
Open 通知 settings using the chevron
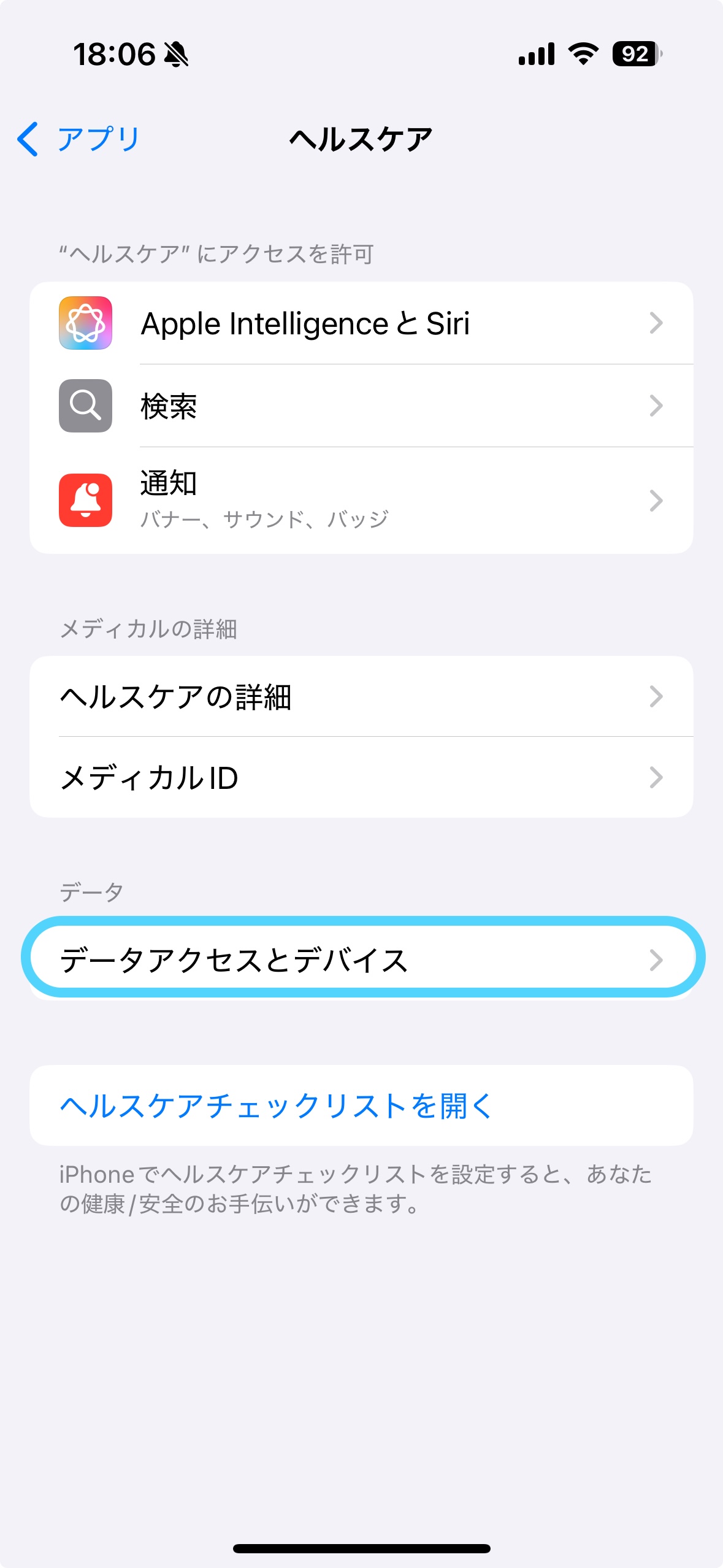(x=656, y=499)
